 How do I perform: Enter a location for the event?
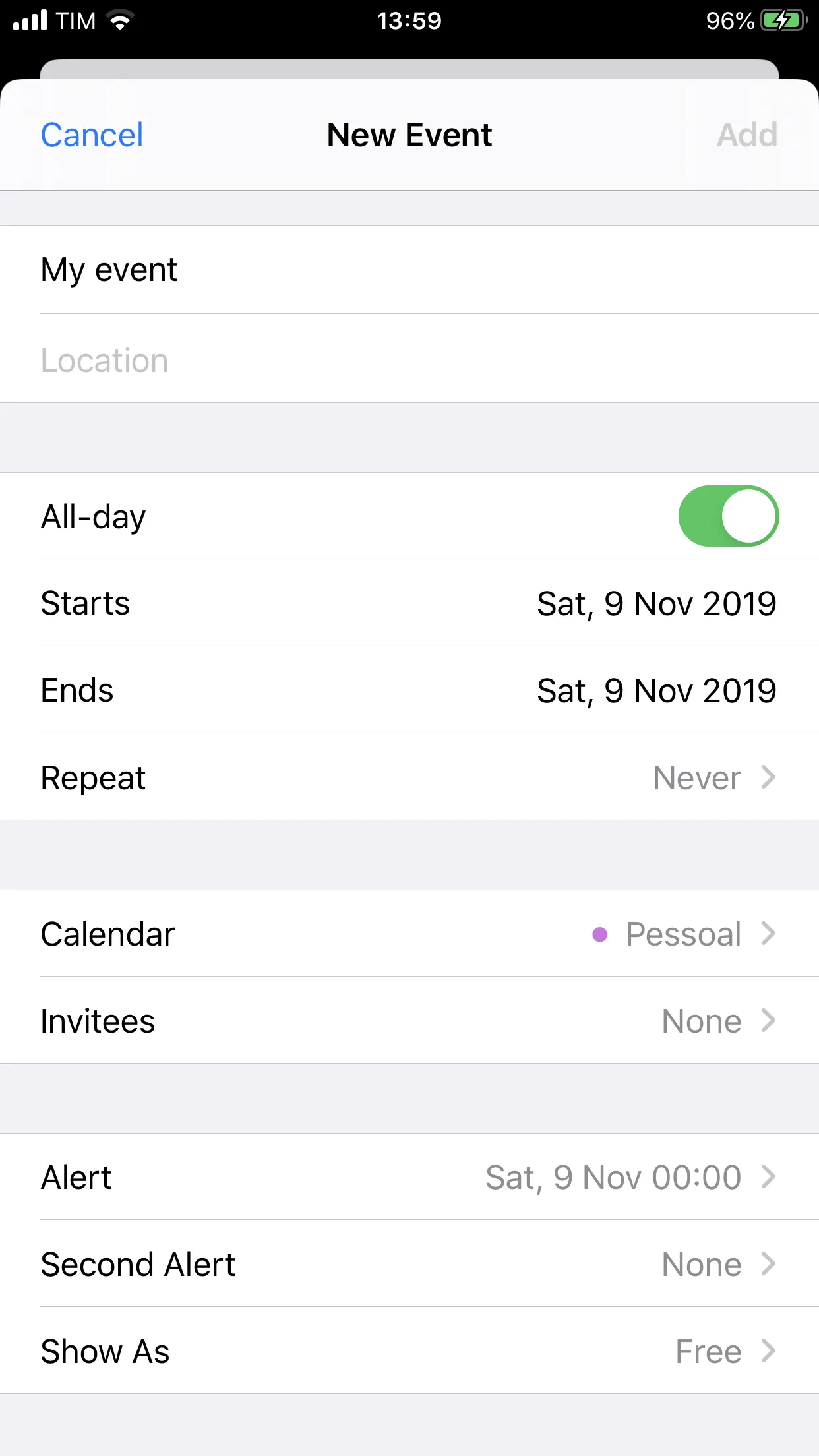(x=409, y=360)
